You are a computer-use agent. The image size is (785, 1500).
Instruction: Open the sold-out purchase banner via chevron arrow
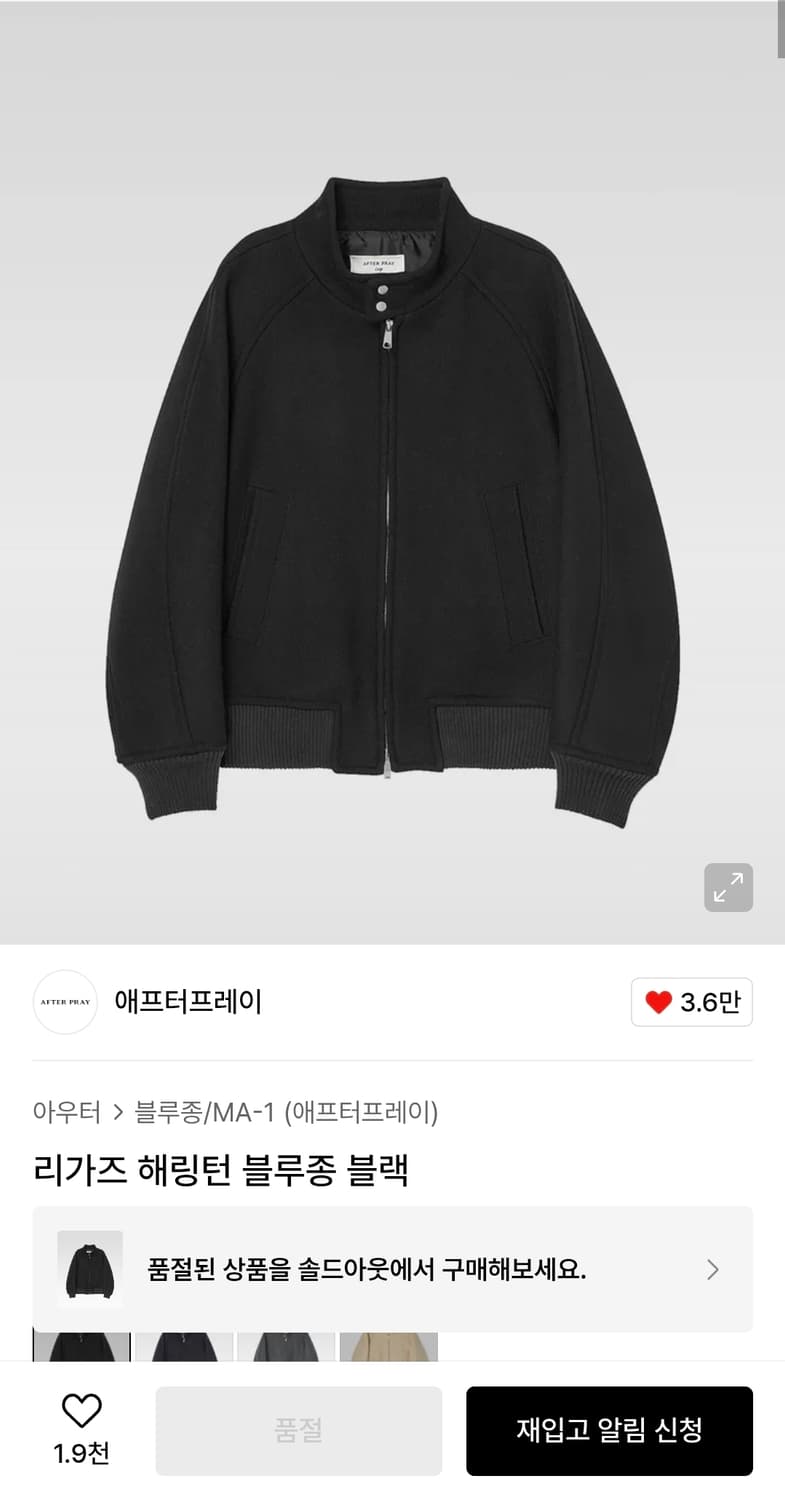coord(712,1269)
